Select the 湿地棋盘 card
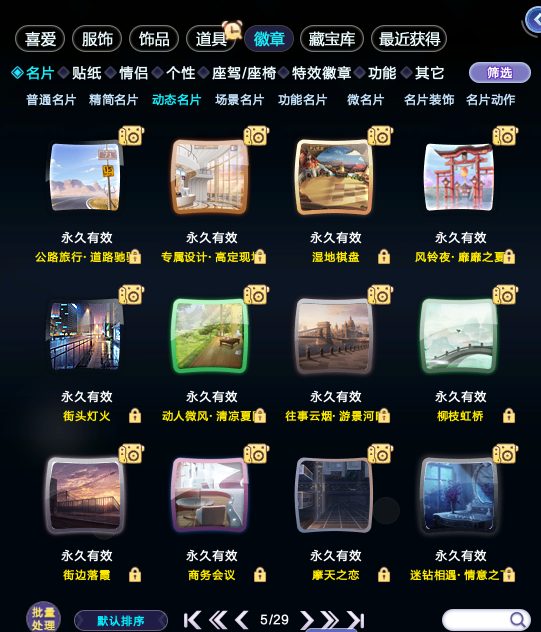This screenshot has height=632, width=541. pyautogui.click(x=334, y=177)
